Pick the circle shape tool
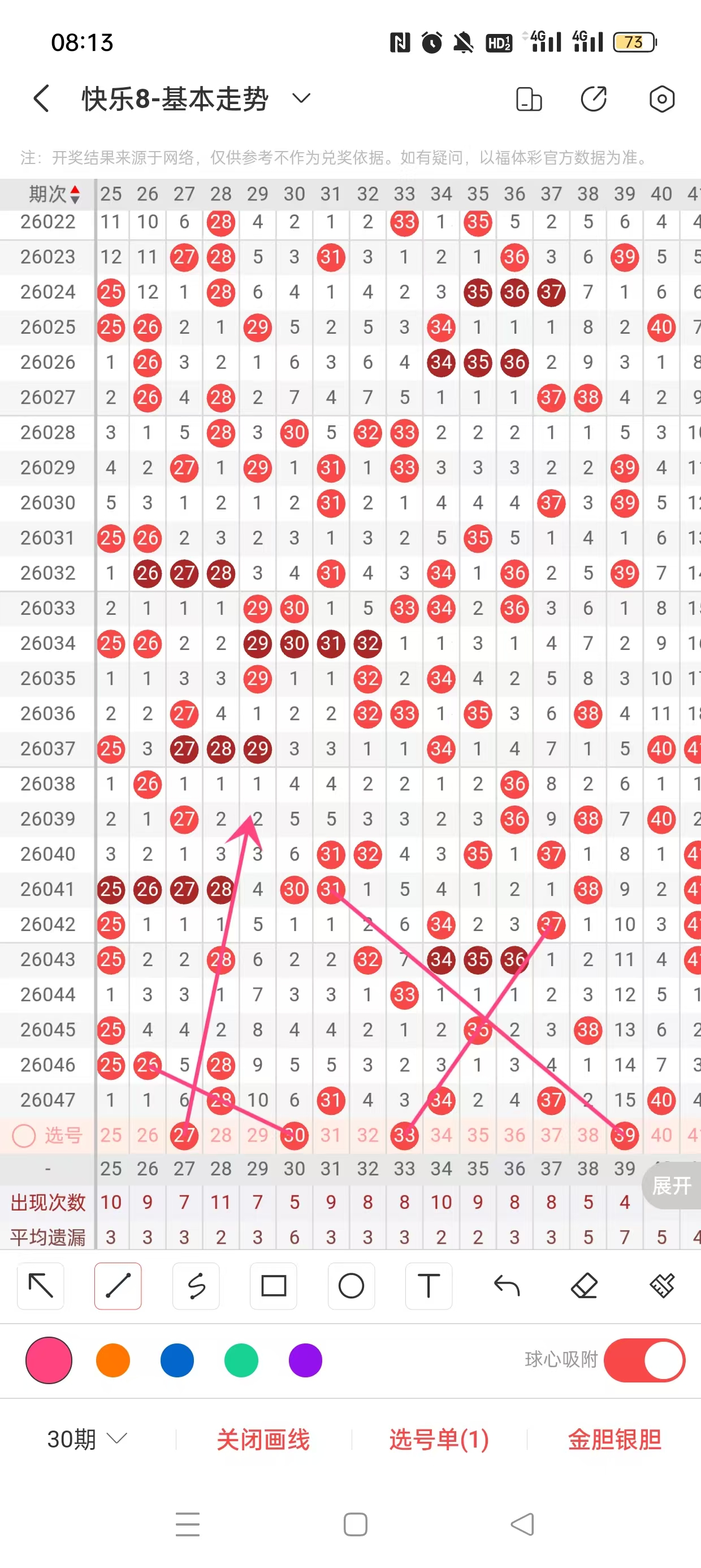The height and width of the screenshot is (1568, 701). (351, 1286)
